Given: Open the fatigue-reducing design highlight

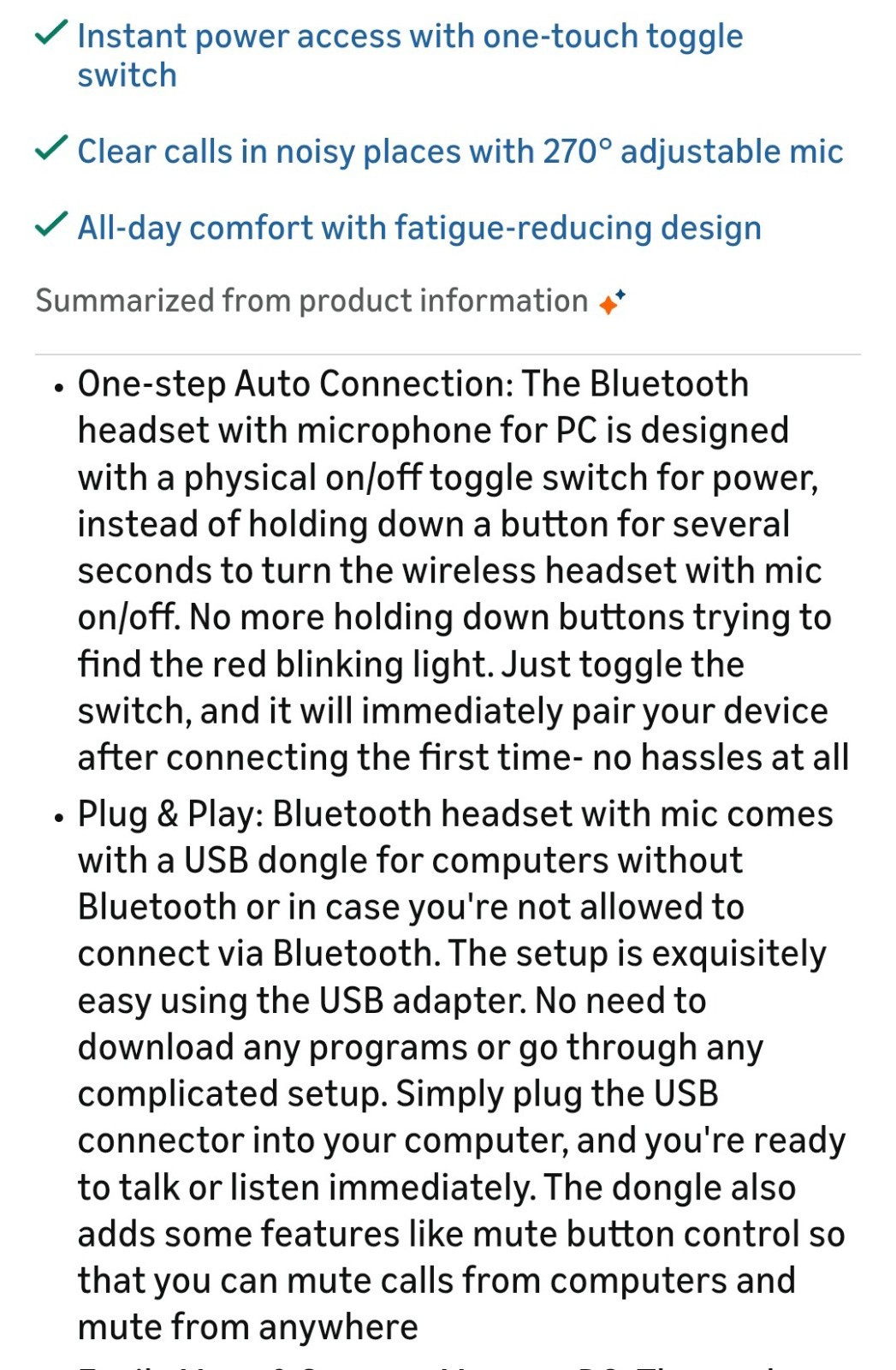Looking at the screenshot, I should [418, 228].
